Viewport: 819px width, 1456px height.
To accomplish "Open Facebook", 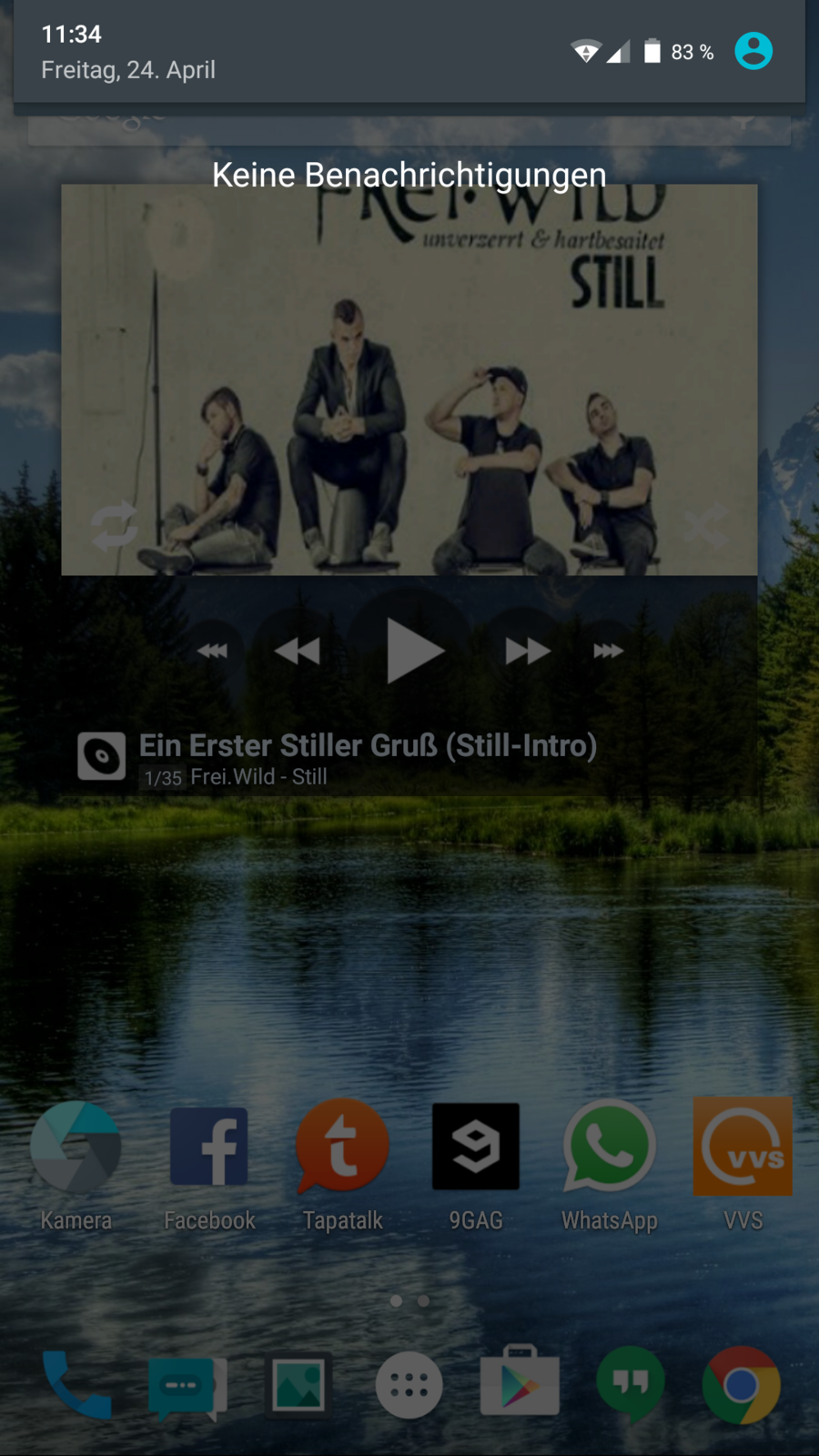I will 209,1148.
